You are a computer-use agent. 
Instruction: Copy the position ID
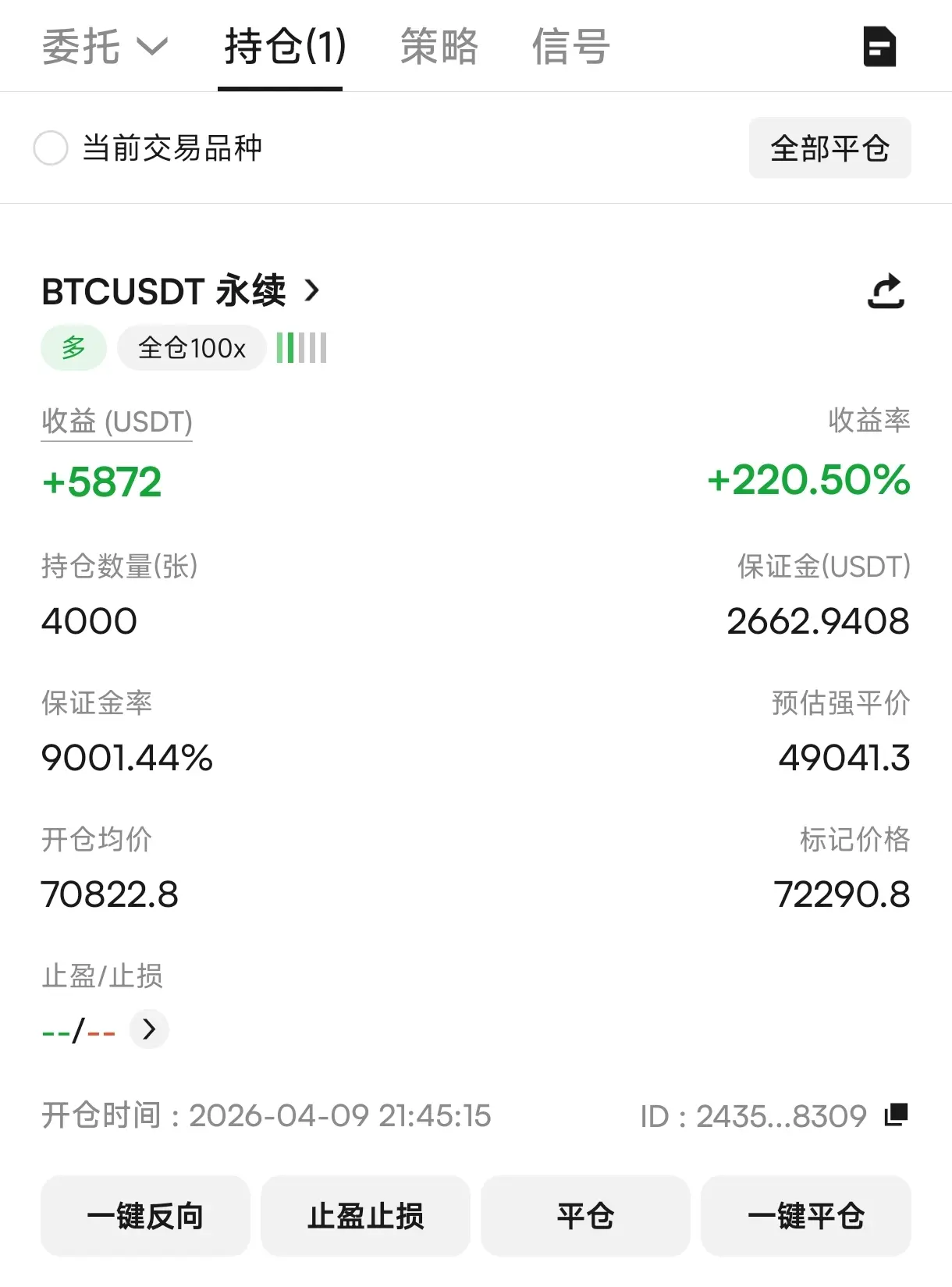896,1115
